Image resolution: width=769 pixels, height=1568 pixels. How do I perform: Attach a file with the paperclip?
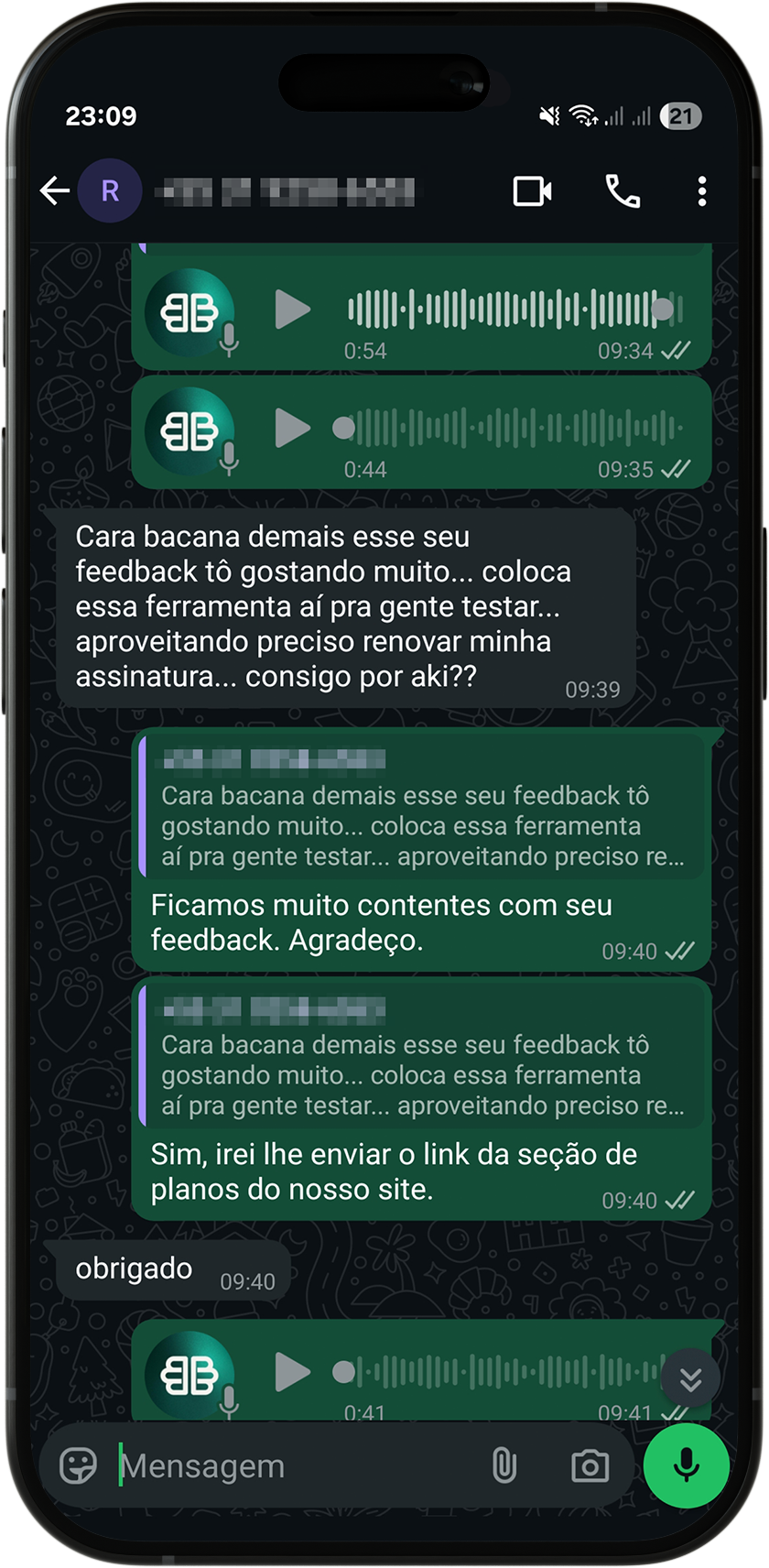506,1465
